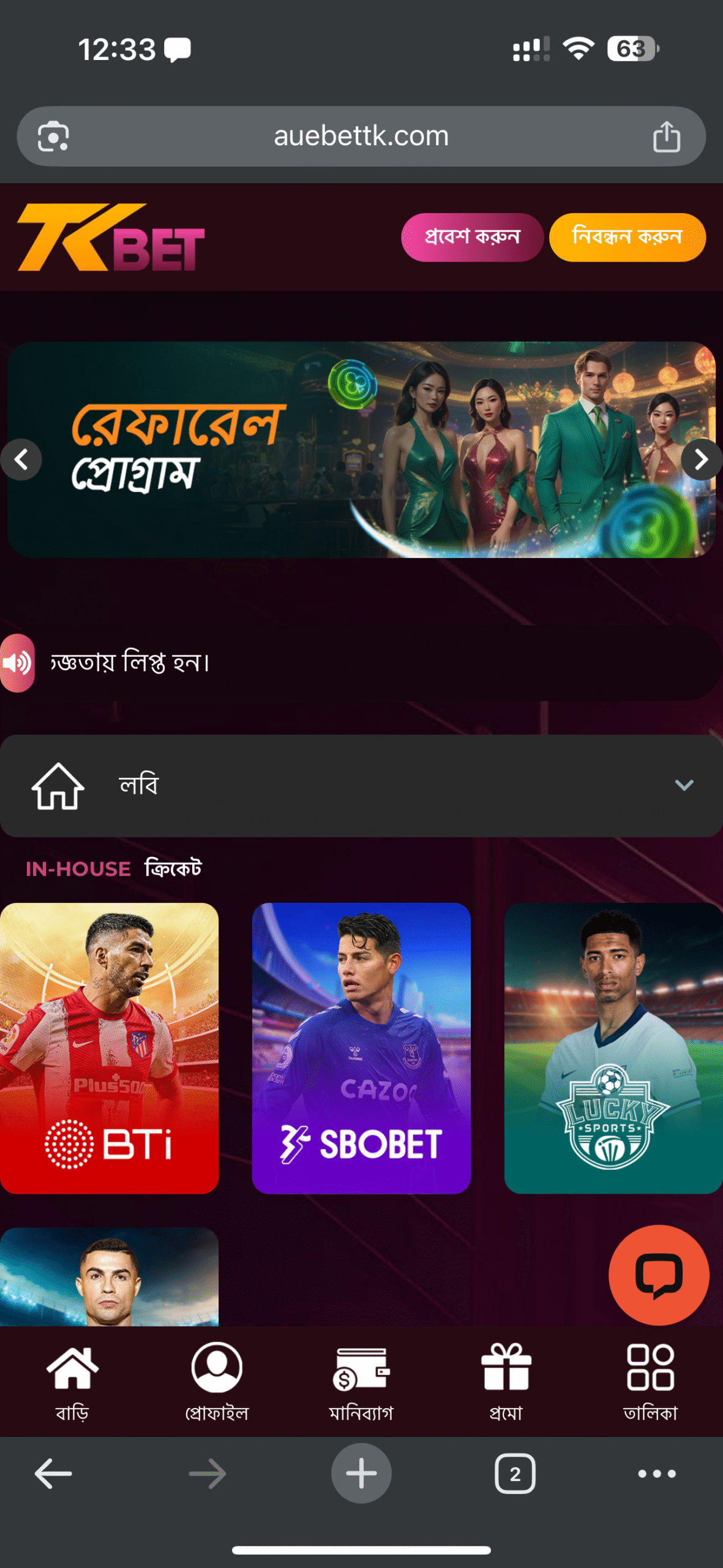The image size is (723, 1568).
Task: Tap the প্রবেশ করুন login button
Action: click(471, 237)
